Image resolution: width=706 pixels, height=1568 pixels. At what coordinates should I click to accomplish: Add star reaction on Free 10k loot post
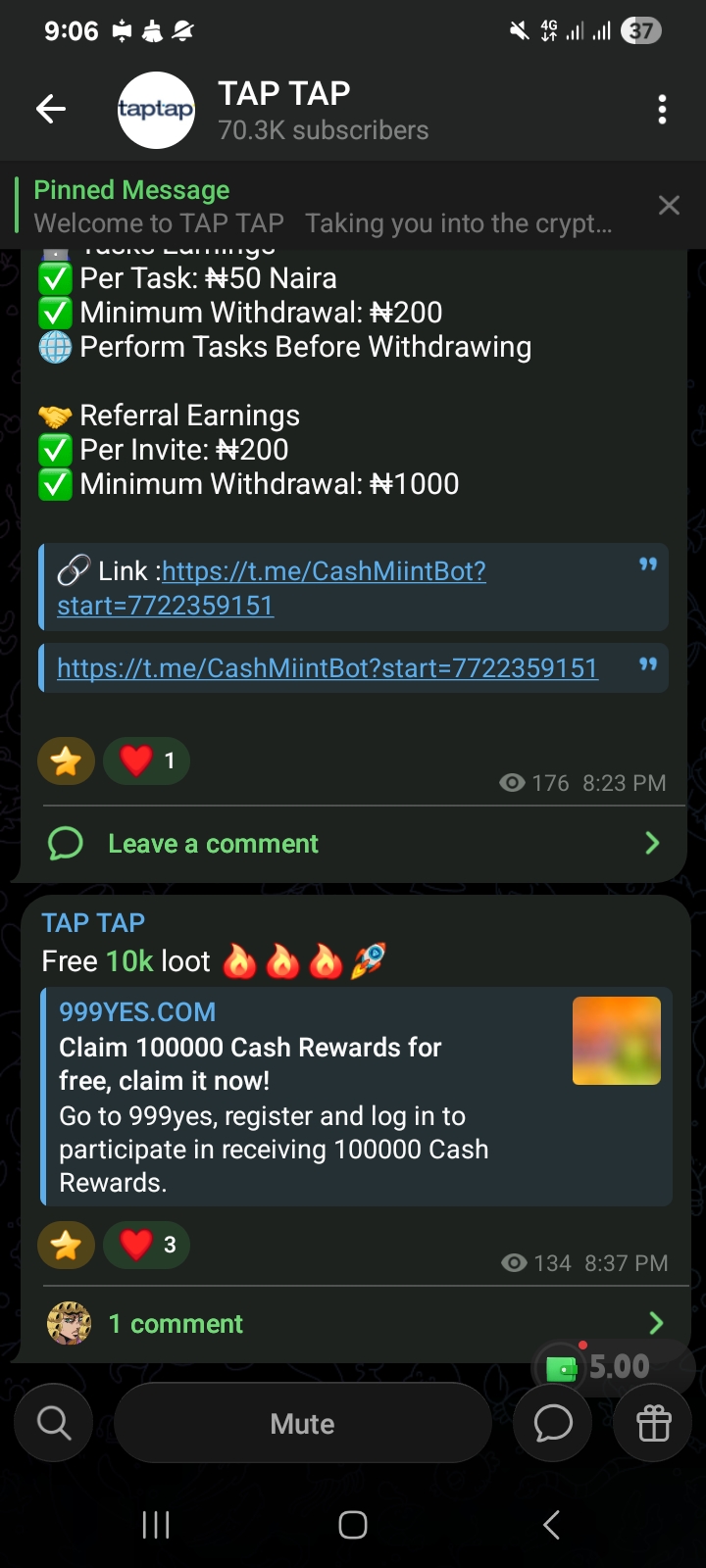pos(66,1245)
